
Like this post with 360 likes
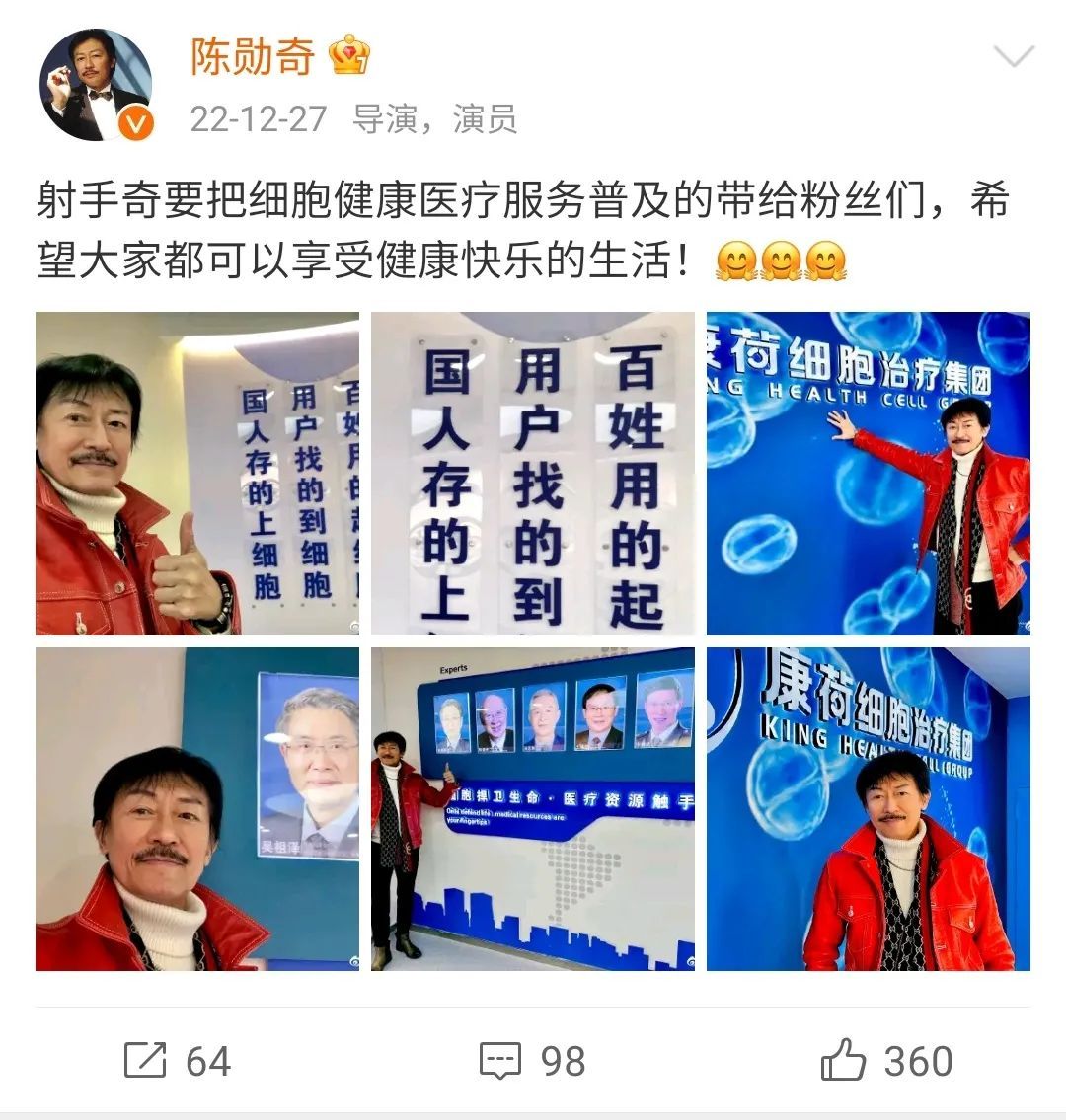(x=886, y=1061)
